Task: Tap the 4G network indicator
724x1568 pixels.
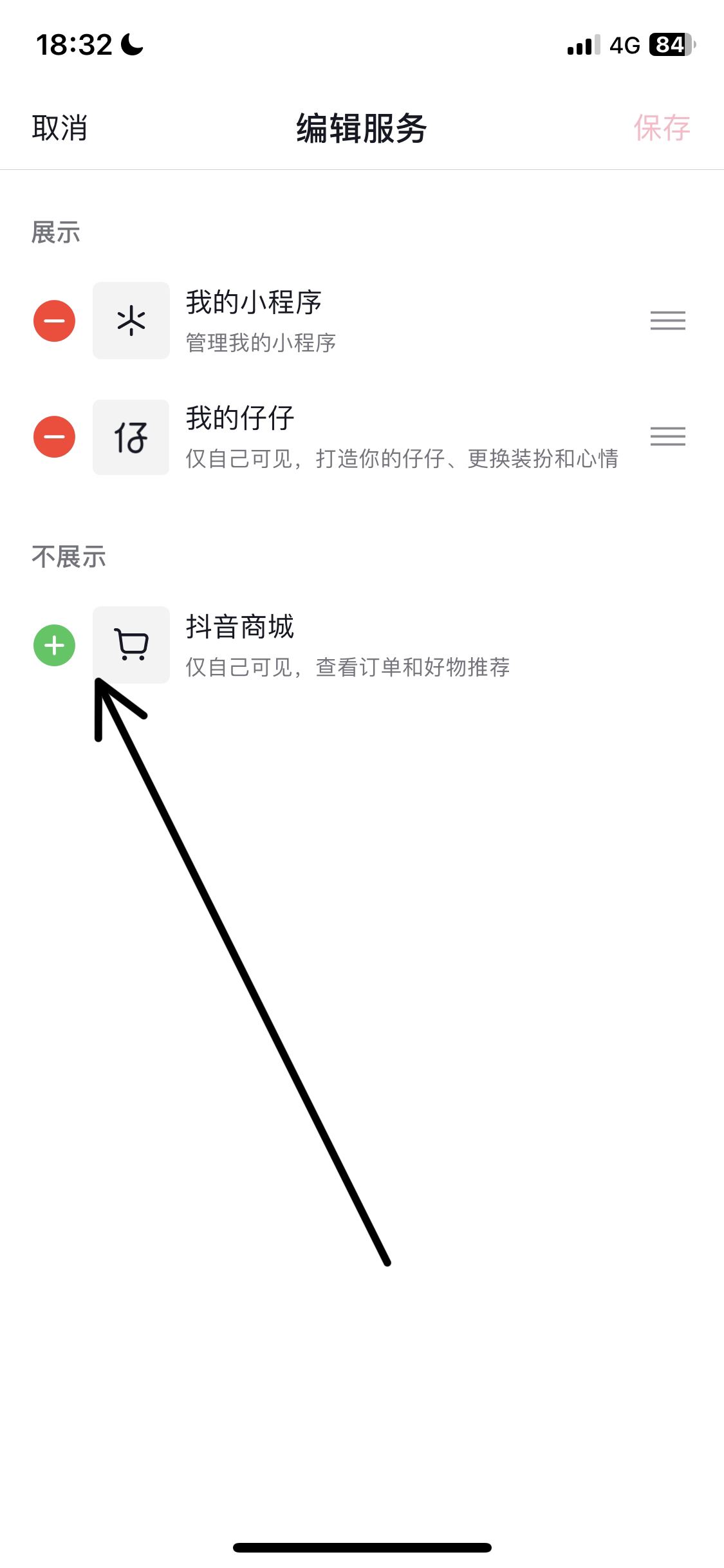Action: click(626, 43)
